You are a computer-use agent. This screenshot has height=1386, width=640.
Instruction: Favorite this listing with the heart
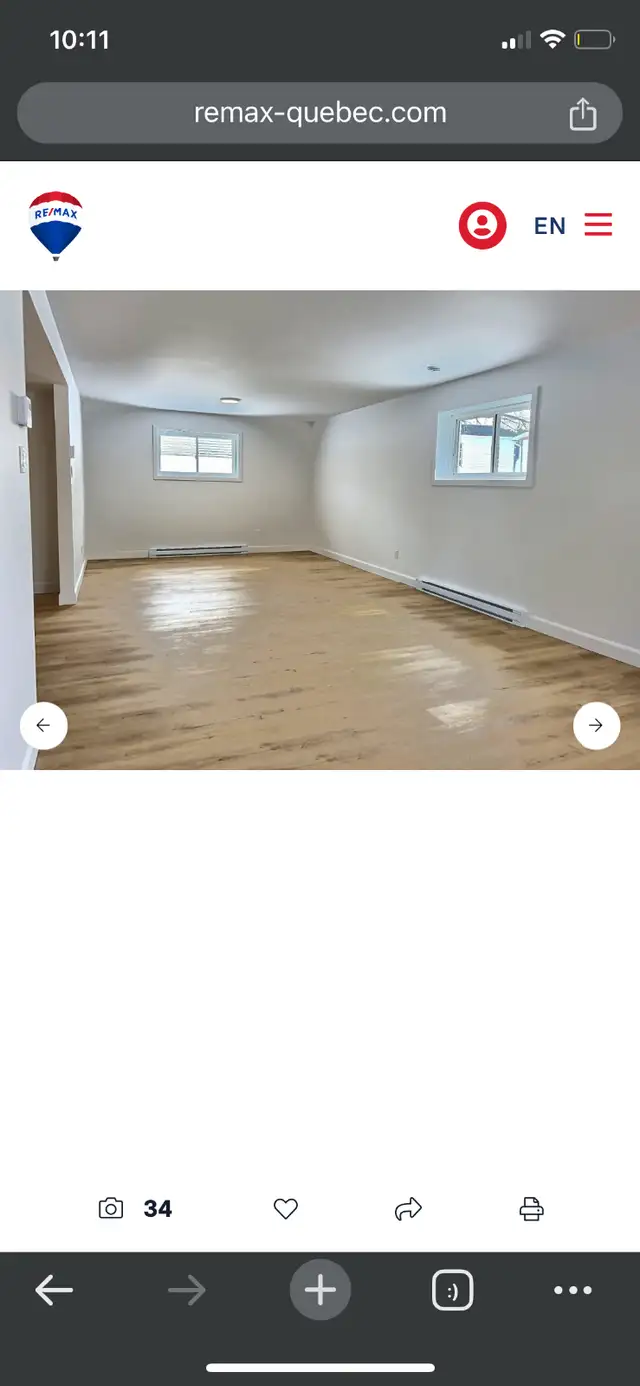pos(286,1209)
